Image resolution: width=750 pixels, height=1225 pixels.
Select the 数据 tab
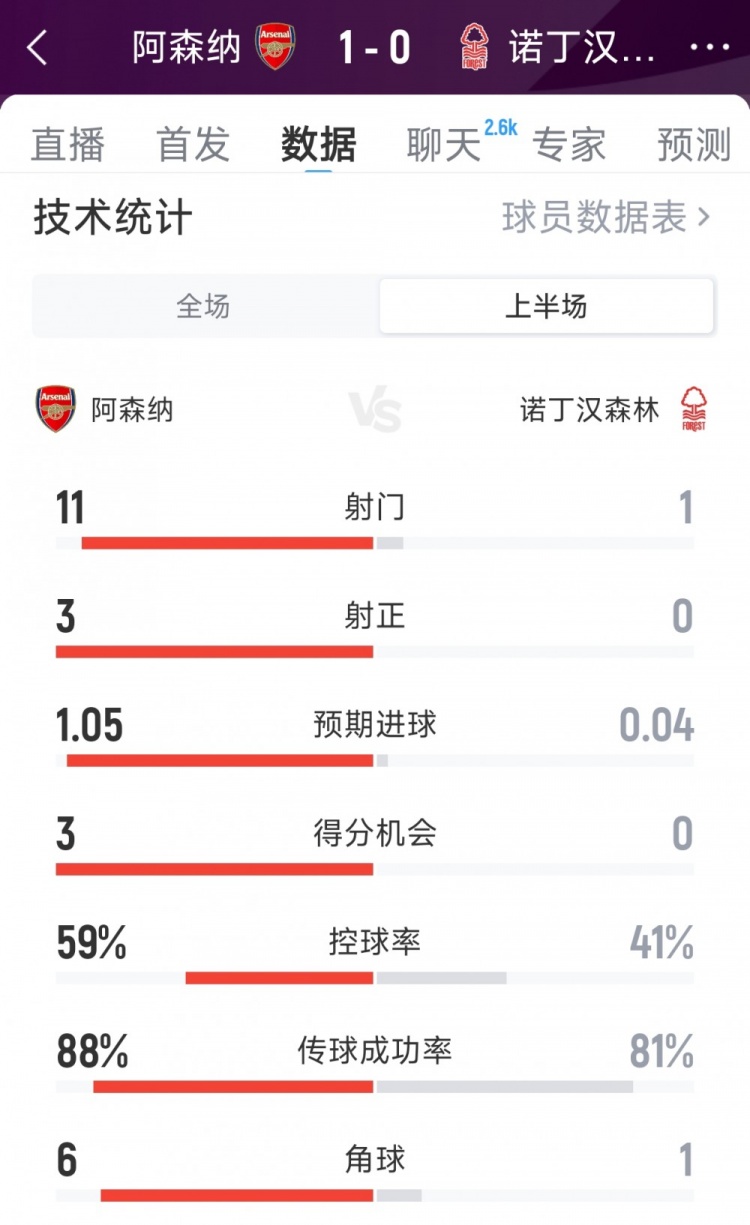pos(318,145)
